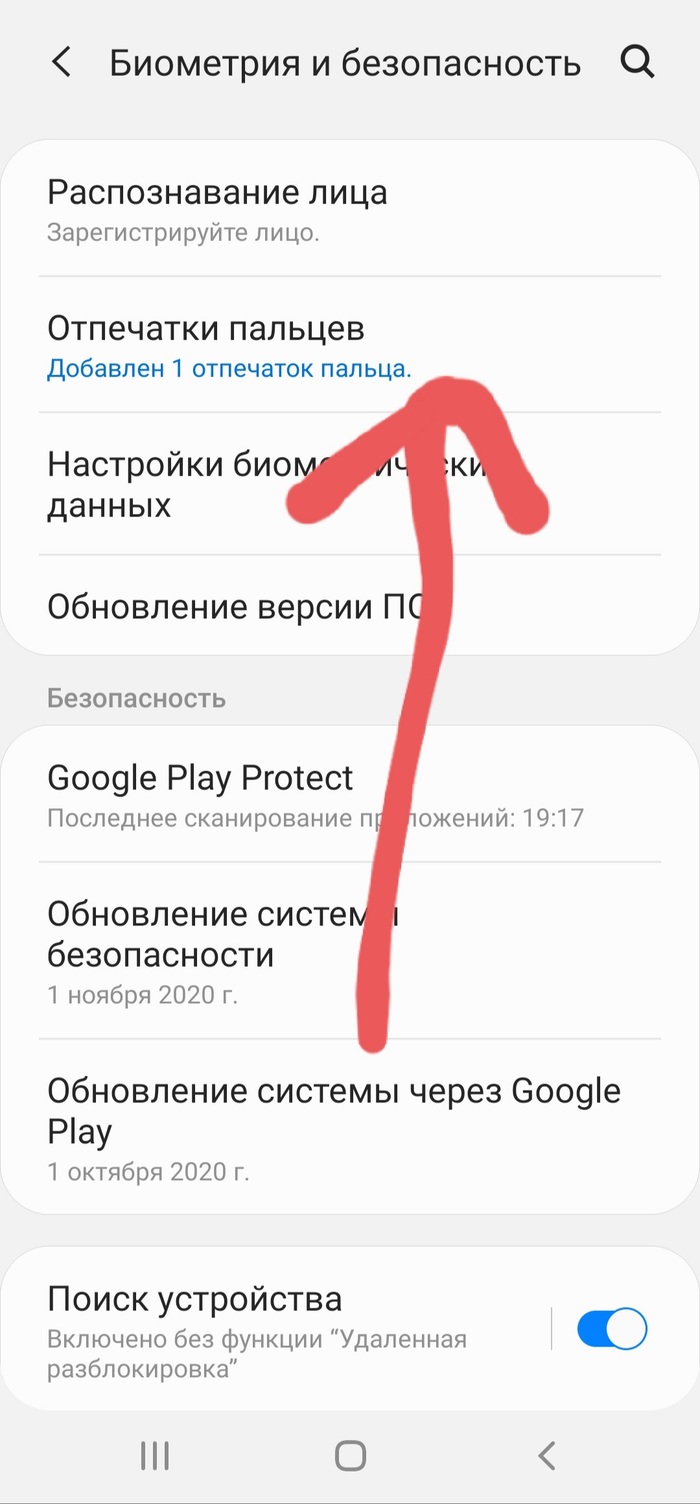The width and height of the screenshot is (700, 1504).
Task: Open Распознавание лица settings
Action: (217, 209)
